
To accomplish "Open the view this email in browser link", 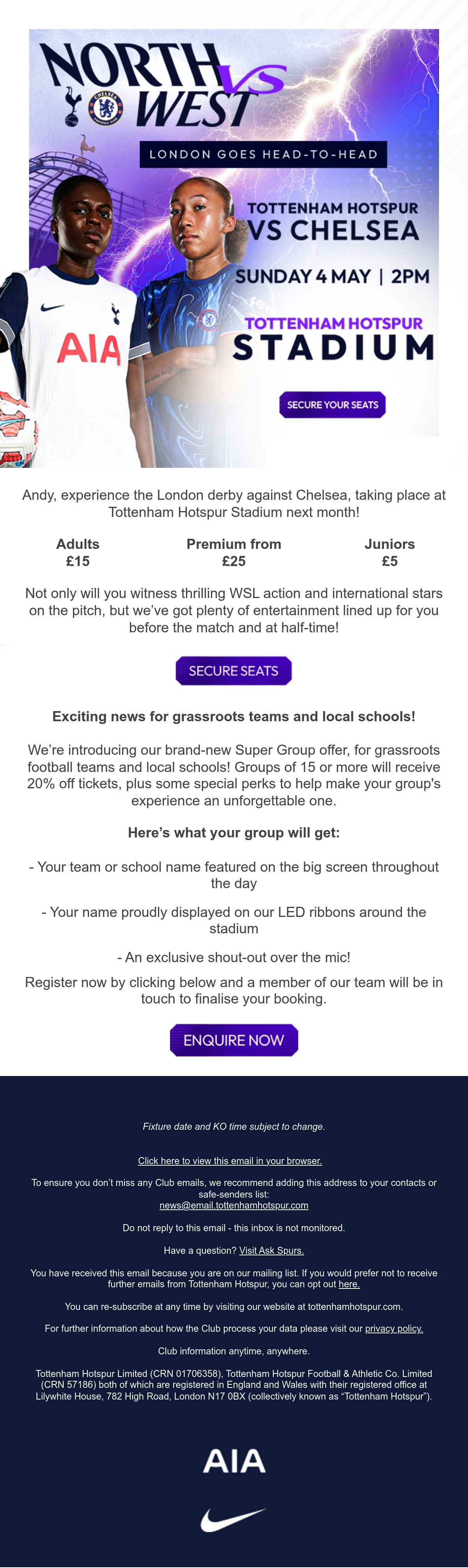I will click(x=230, y=1161).
